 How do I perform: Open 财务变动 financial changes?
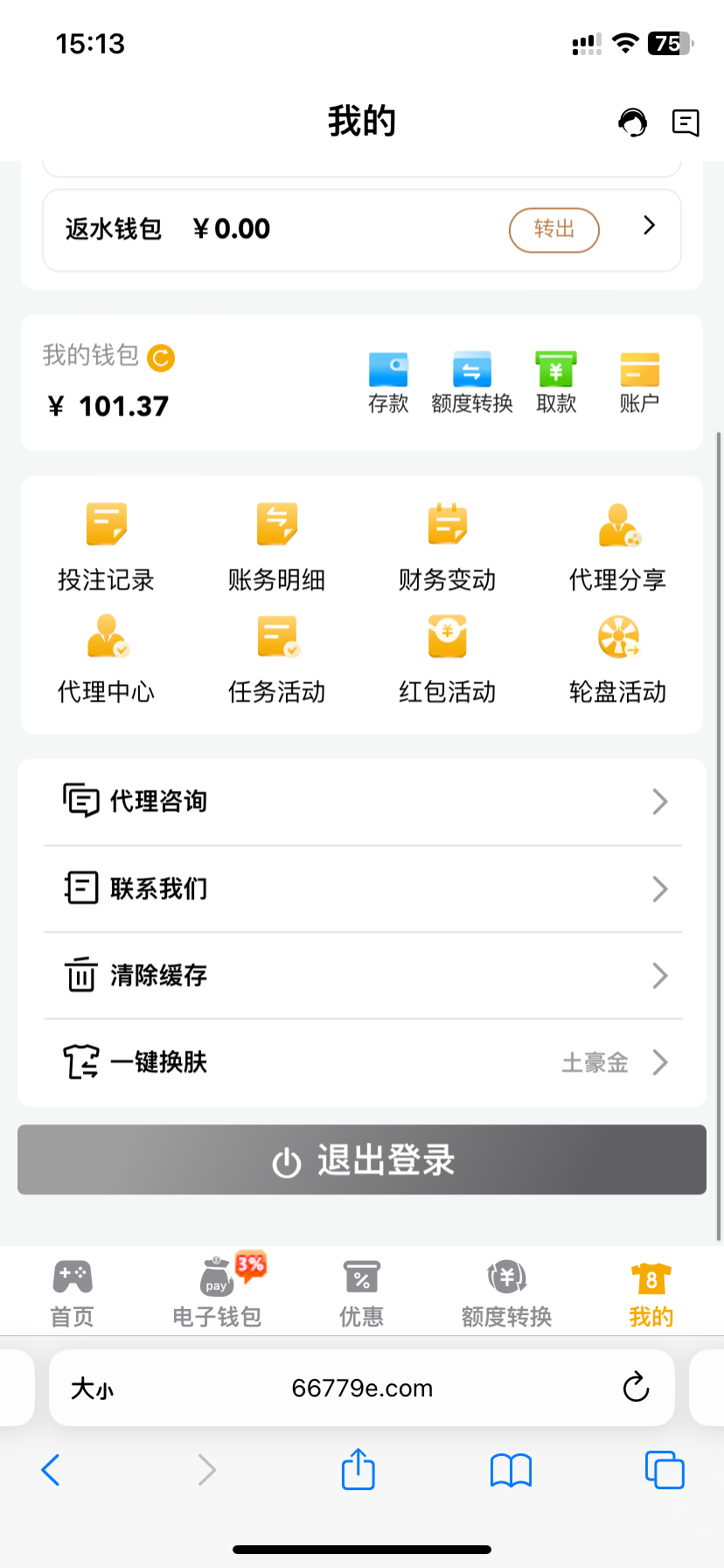point(447,542)
